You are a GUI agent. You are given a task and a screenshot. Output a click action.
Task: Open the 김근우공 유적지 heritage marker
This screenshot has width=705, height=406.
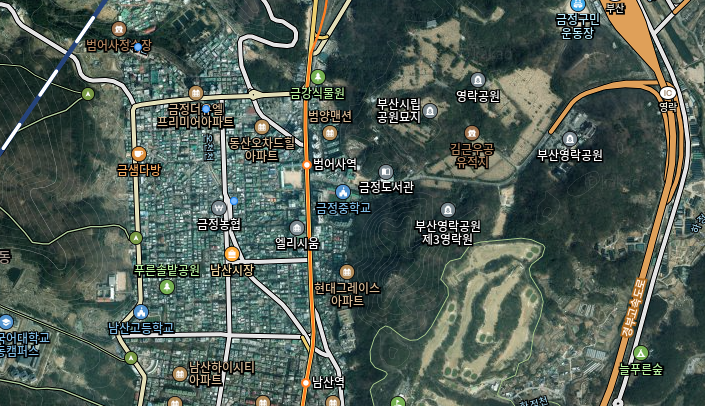(x=472, y=132)
